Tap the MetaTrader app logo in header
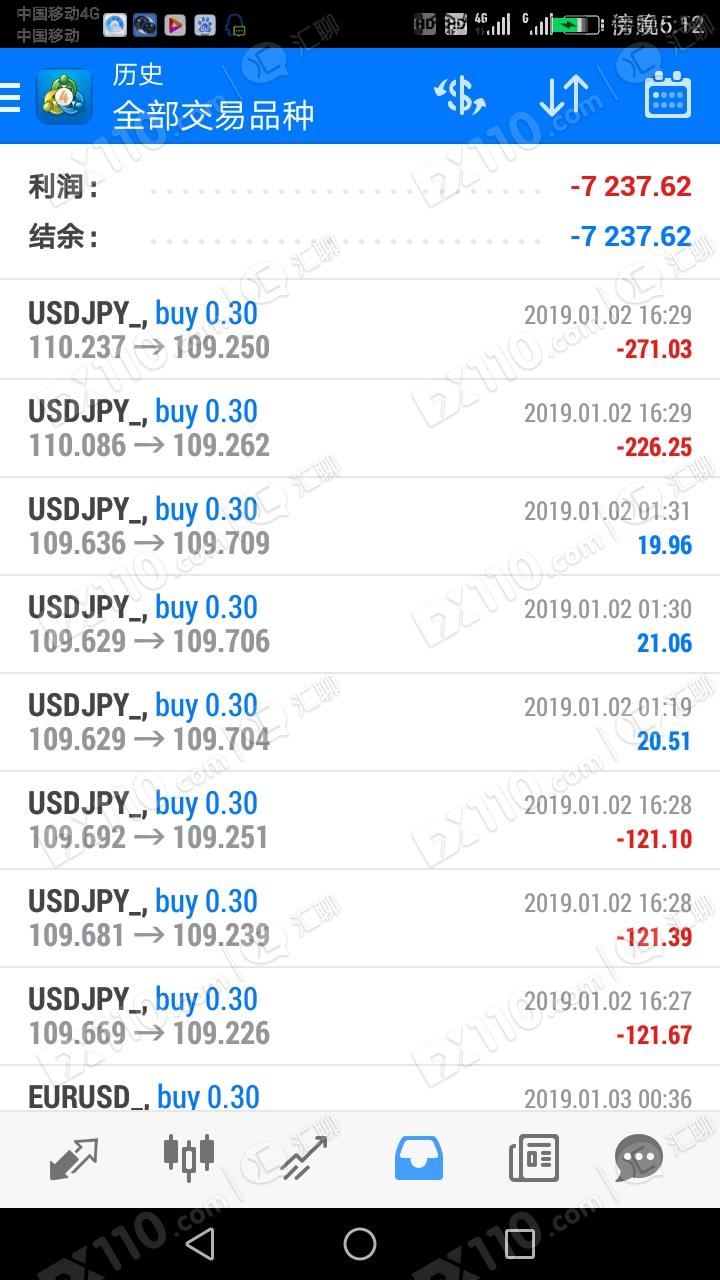Viewport: 720px width, 1280px height. point(64,95)
